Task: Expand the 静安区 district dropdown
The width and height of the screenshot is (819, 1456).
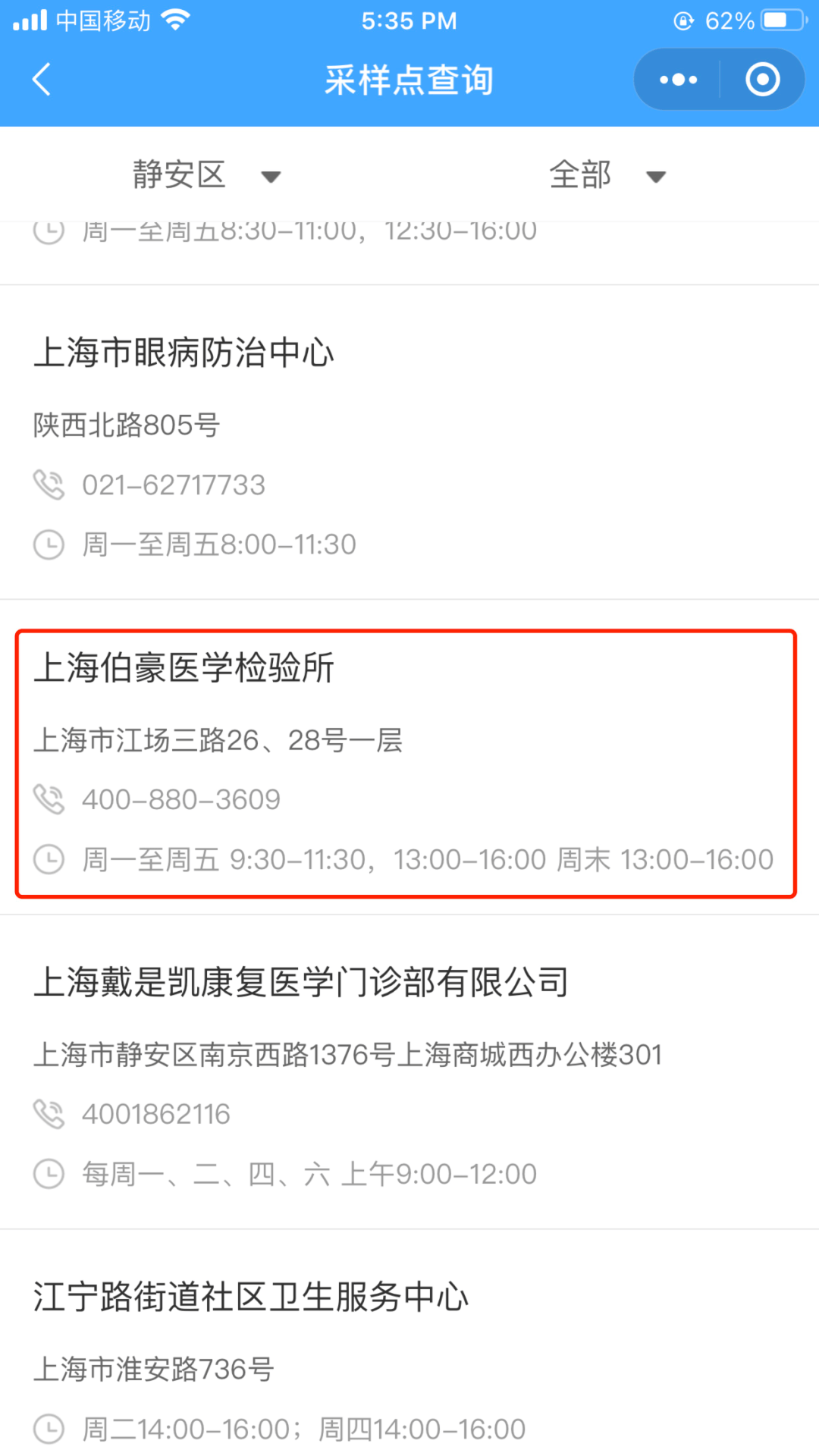Action: 206,175
